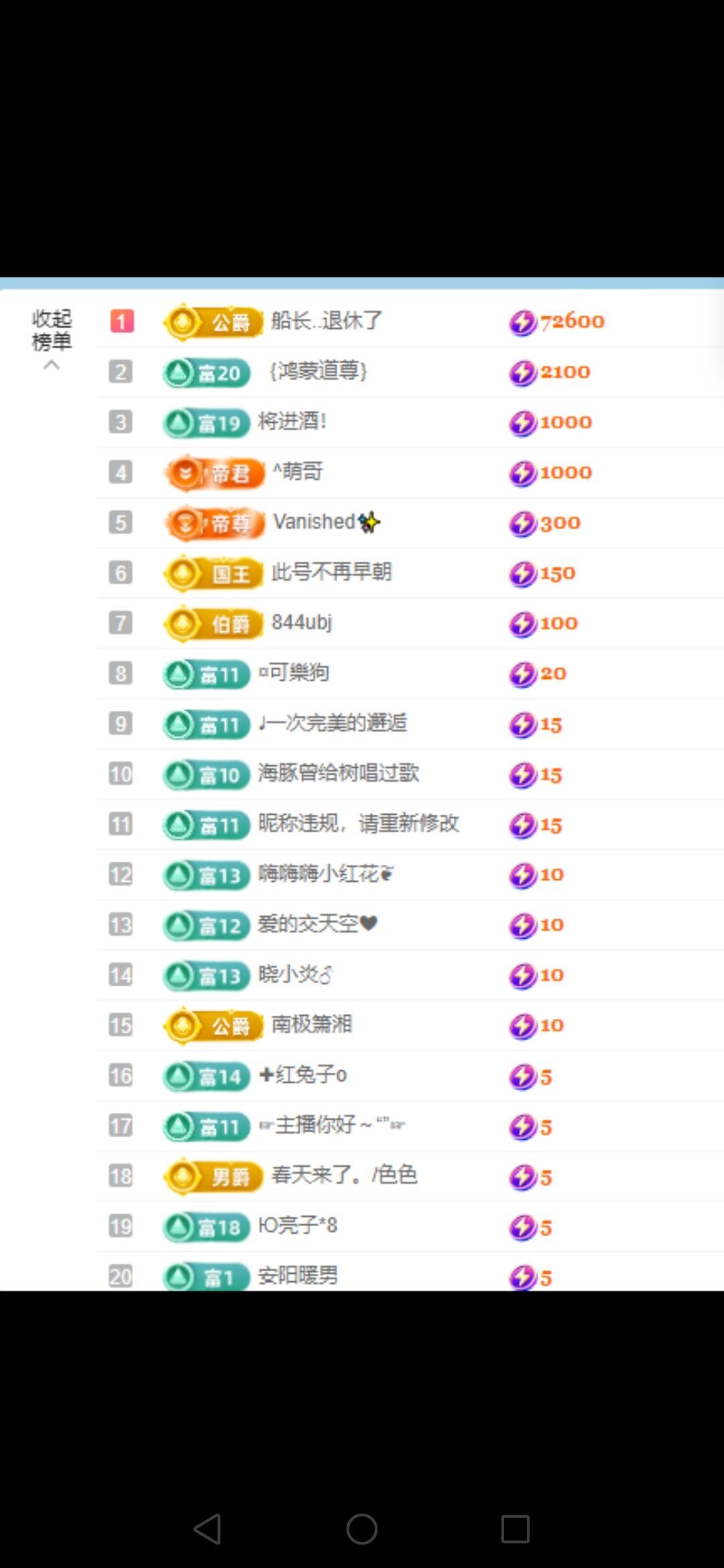Select 安阳暖男 at rank 20

[x=298, y=1275]
